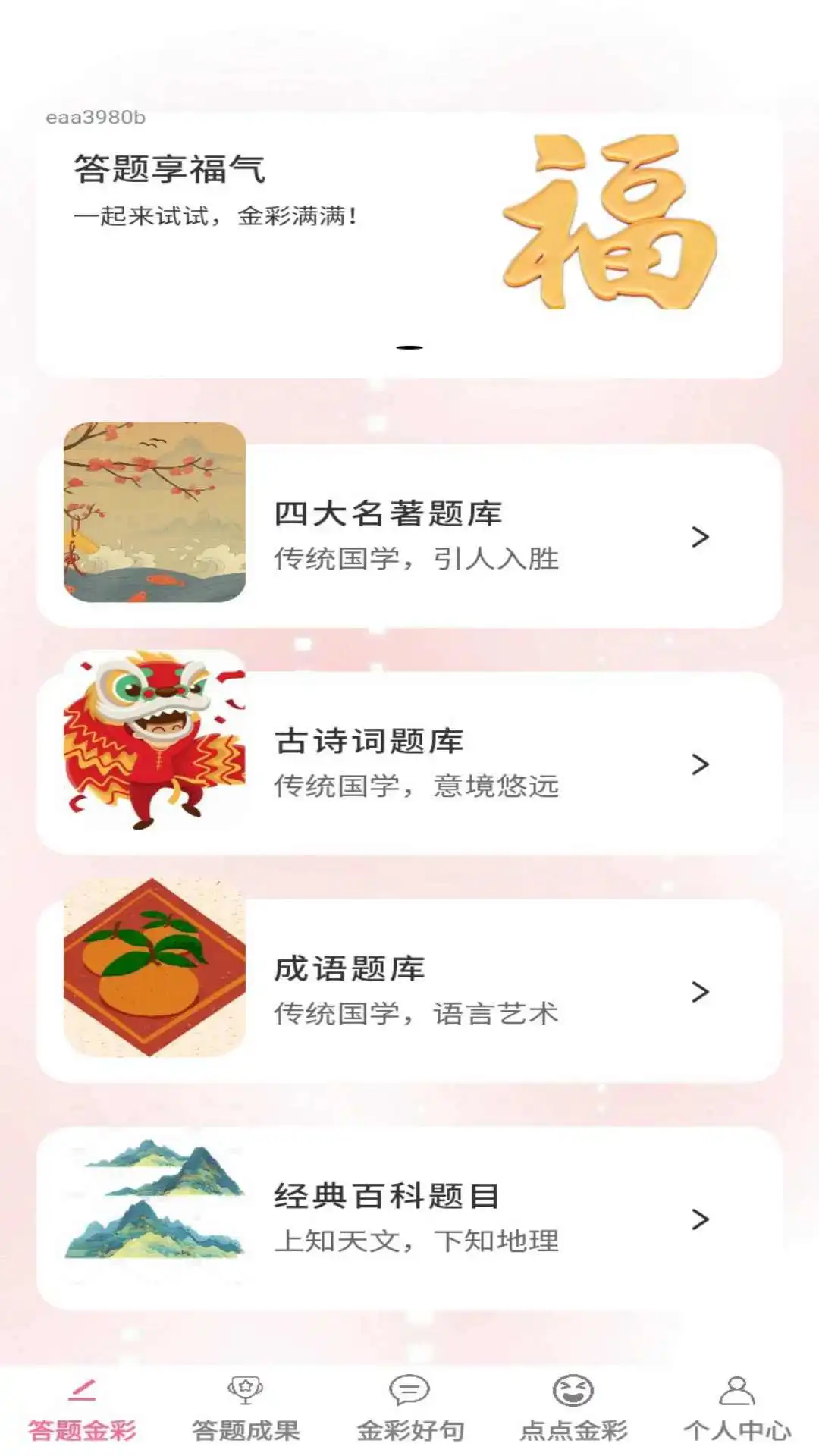Tap the dash indicator under the banner card

(409, 347)
